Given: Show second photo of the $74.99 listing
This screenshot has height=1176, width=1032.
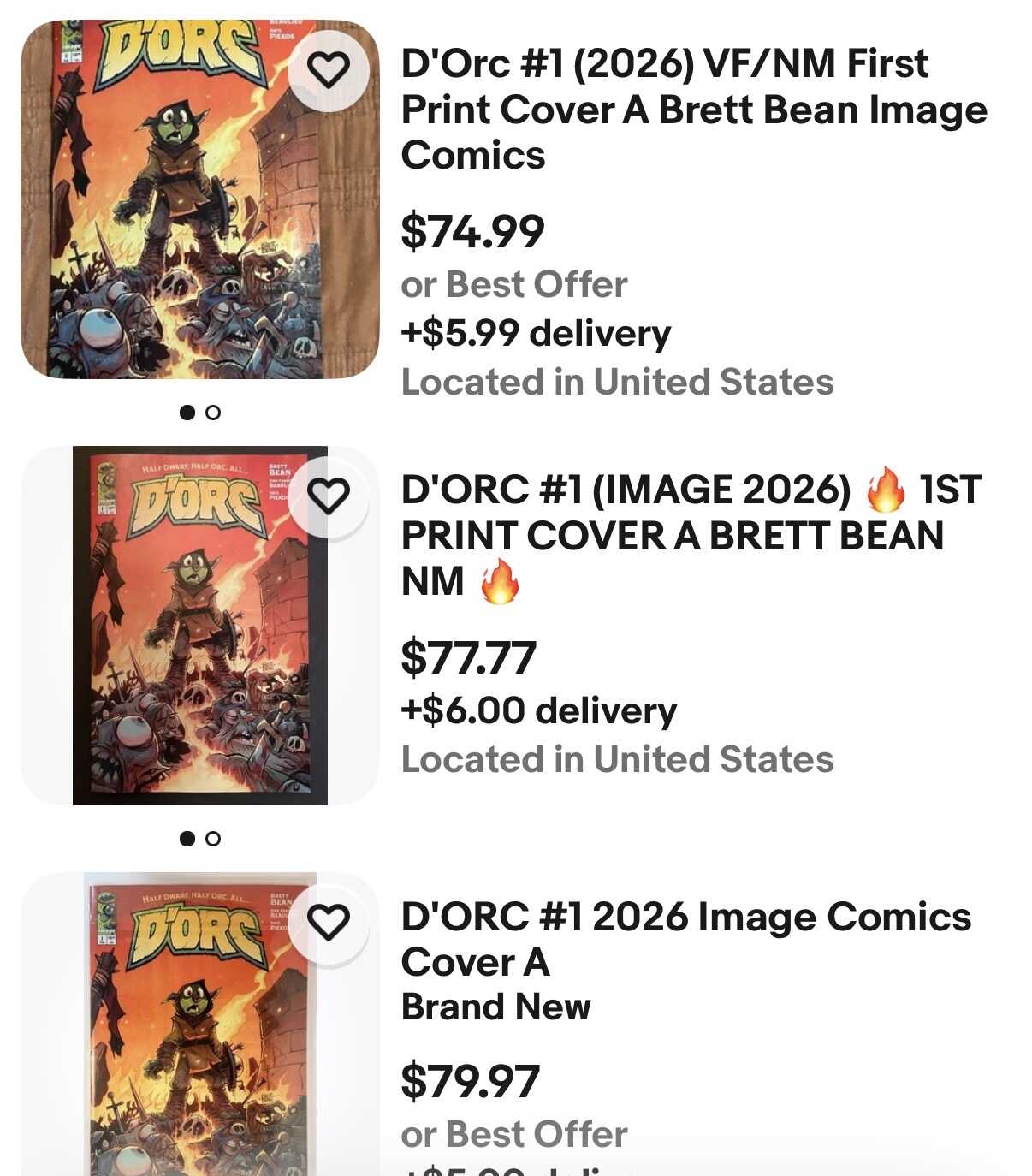Looking at the screenshot, I should [x=213, y=413].
